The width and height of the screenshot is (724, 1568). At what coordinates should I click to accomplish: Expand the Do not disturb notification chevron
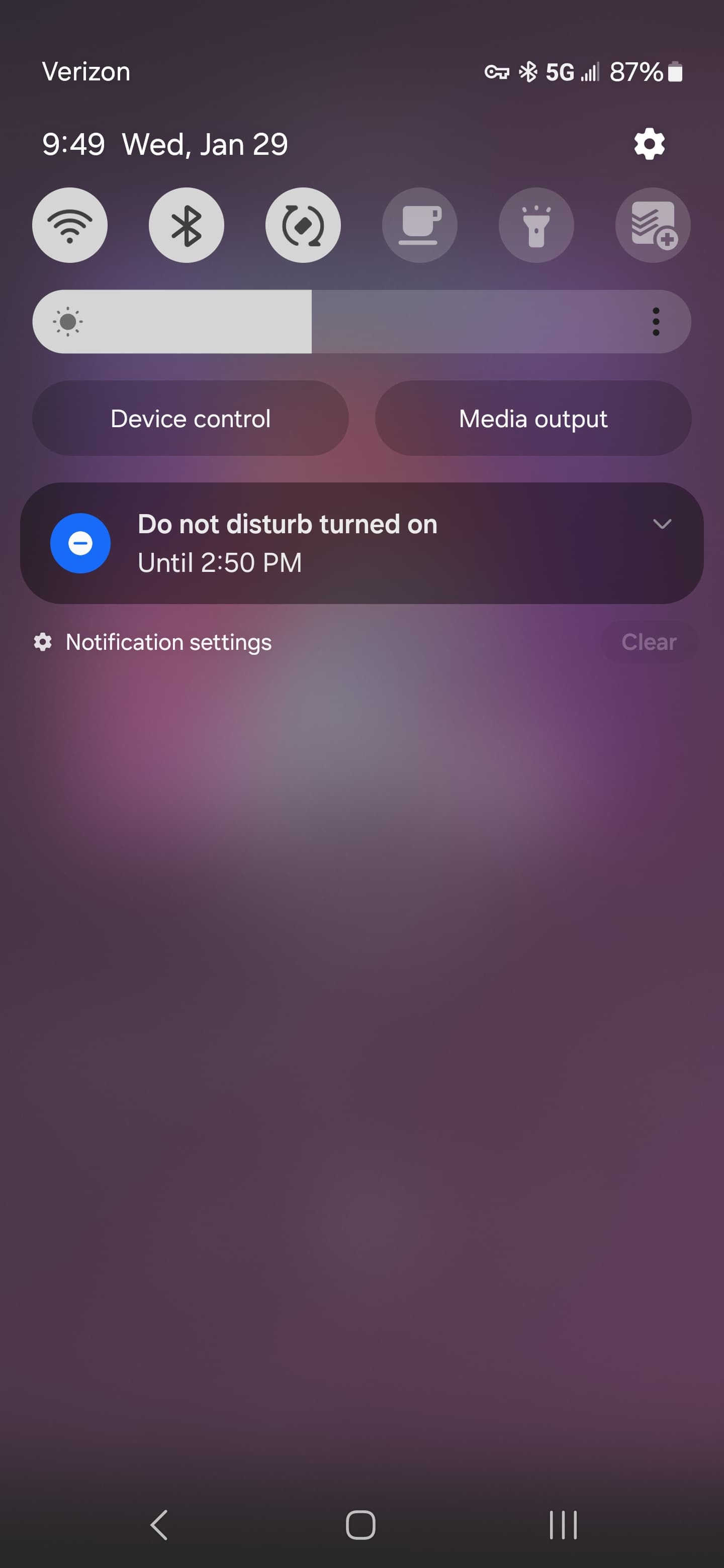pyautogui.click(x=663, y=524)
